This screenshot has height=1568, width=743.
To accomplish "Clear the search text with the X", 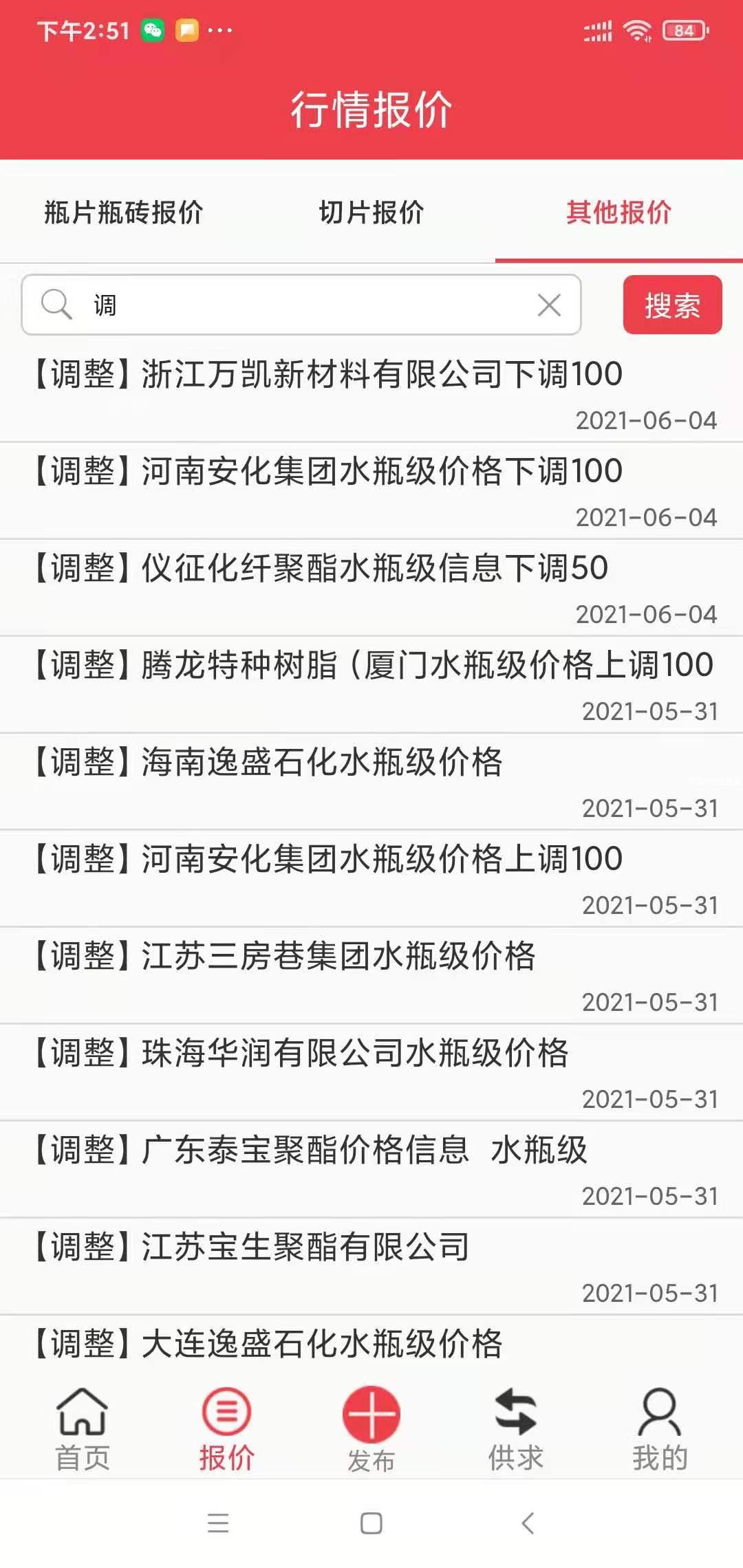I will 549,305.
